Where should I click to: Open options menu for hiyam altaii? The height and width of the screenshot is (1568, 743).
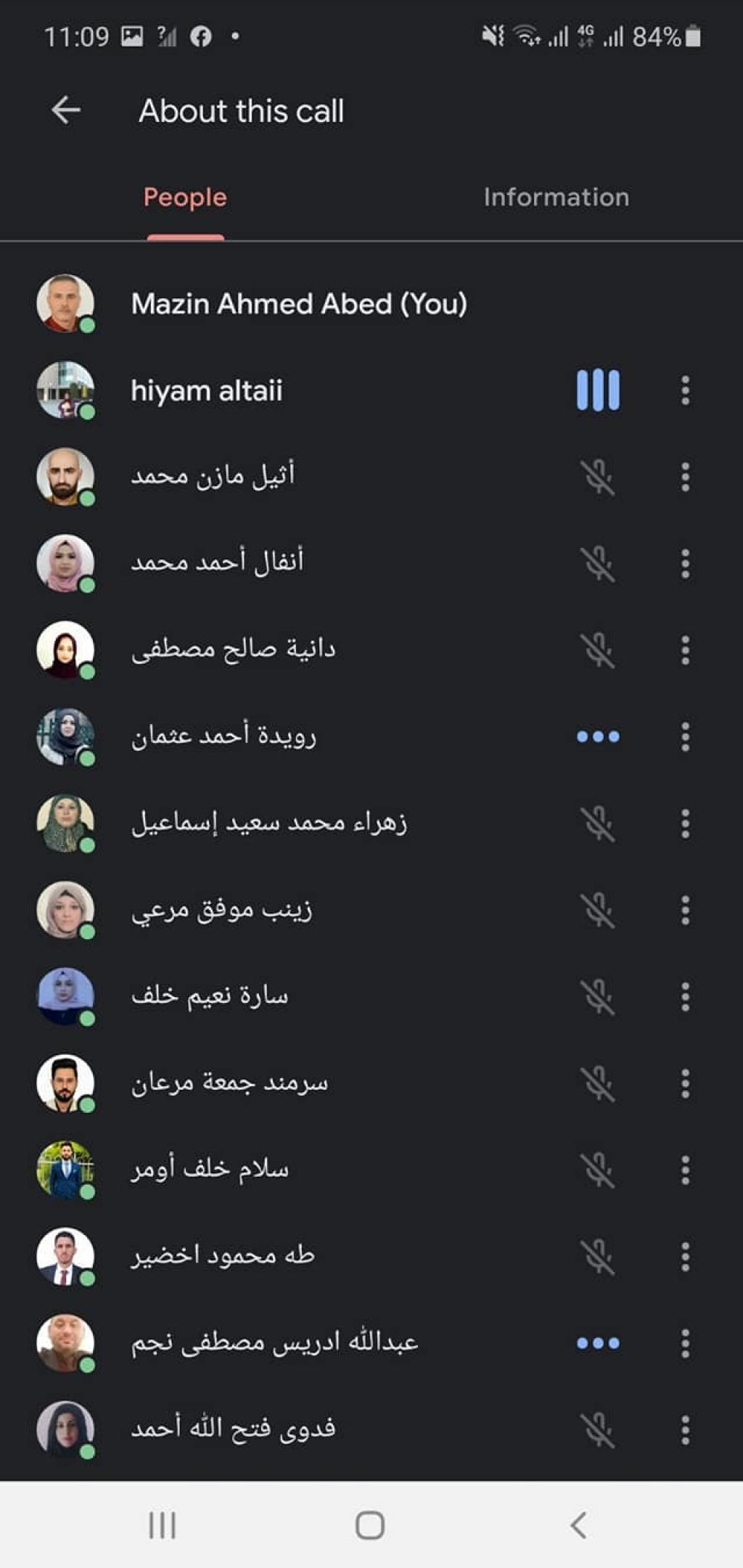pos(685,390)
